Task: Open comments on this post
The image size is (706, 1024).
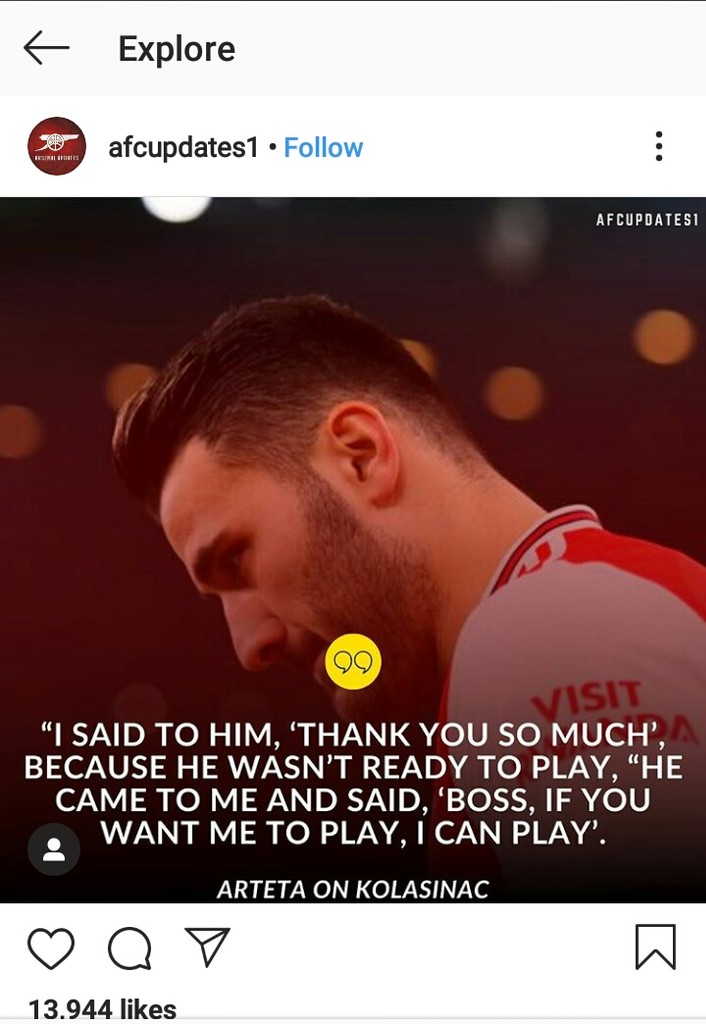Action: pyautogui.click(x=130, y=947)
